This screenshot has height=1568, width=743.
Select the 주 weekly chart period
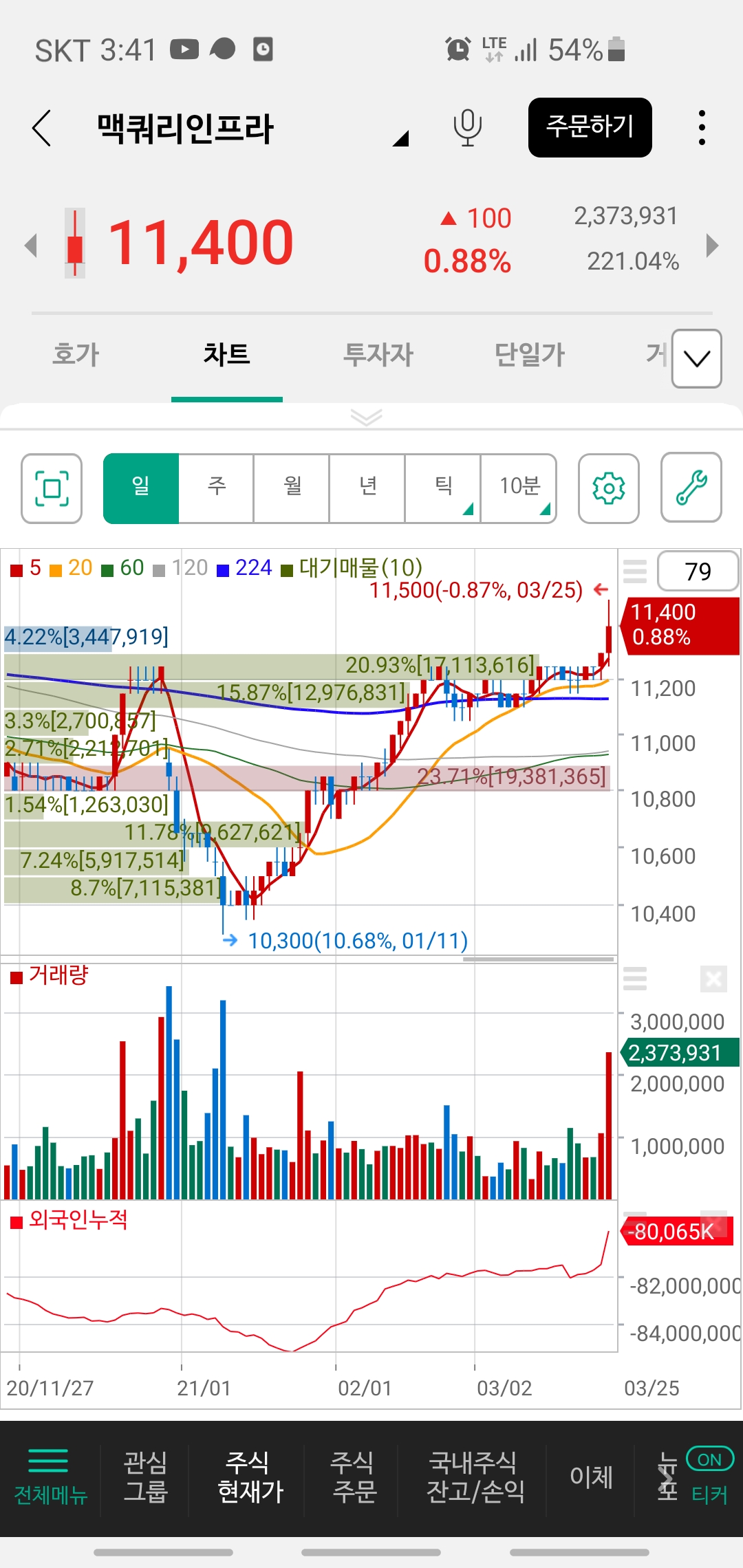coord(217,488)
